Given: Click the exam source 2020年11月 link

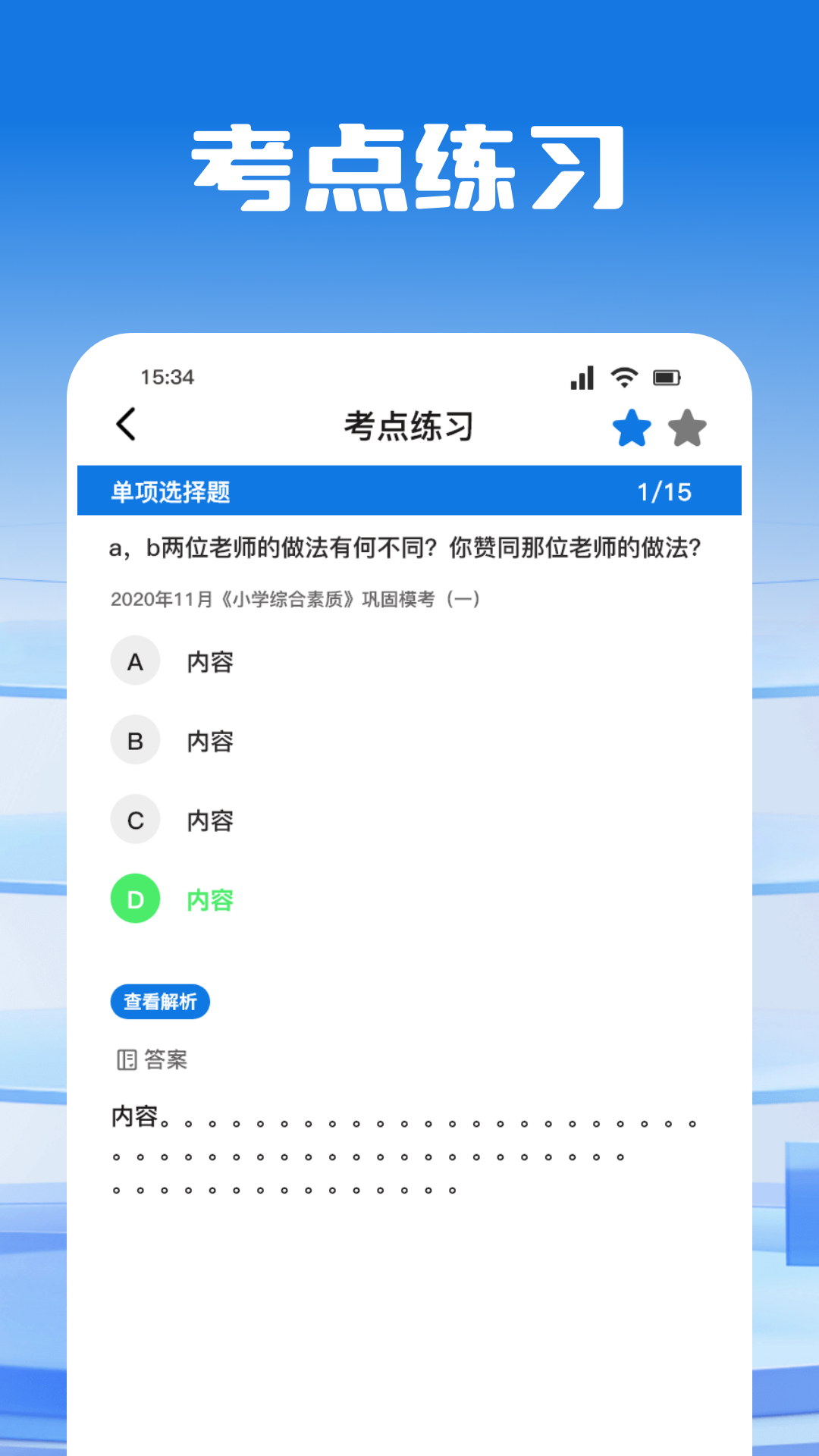Looking at the screenshot, I should point(295,598).
